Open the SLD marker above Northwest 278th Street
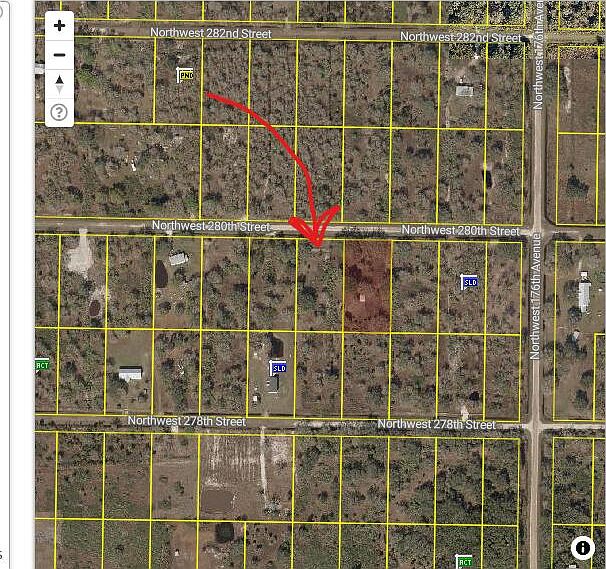 click(279, 368)
